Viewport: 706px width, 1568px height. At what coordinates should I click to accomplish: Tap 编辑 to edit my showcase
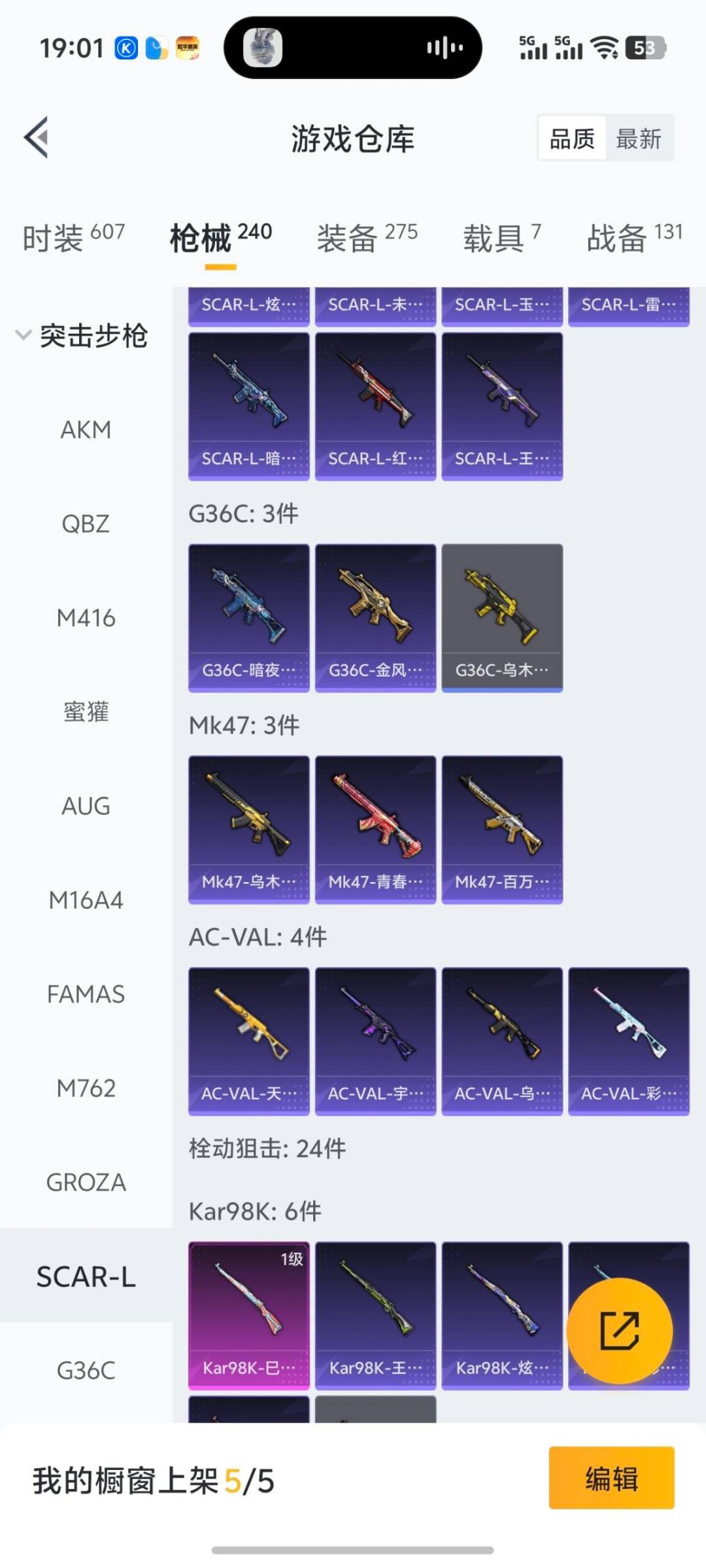[x=611, y=1478]
